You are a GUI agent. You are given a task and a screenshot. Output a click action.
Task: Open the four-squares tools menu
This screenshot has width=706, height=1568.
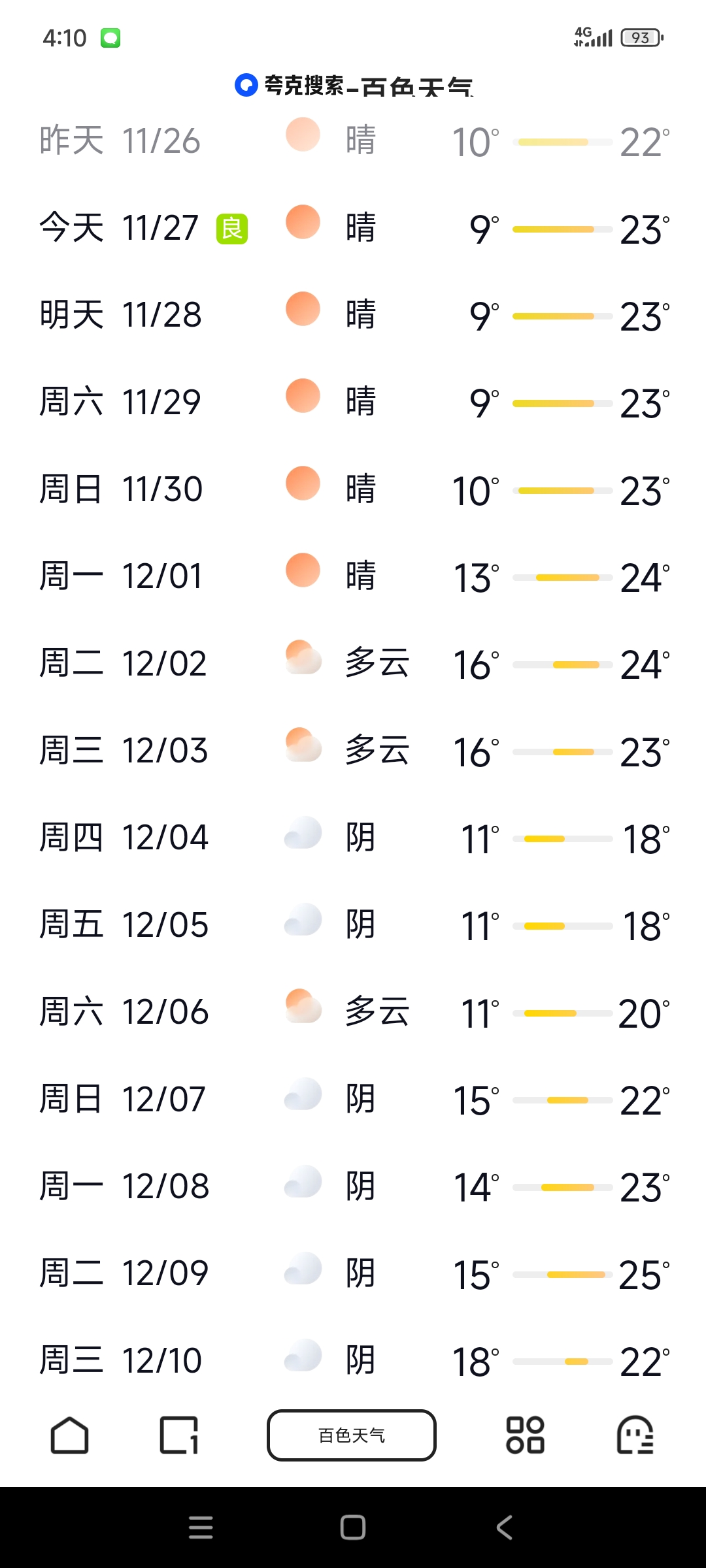click(x=525, y=1435)
